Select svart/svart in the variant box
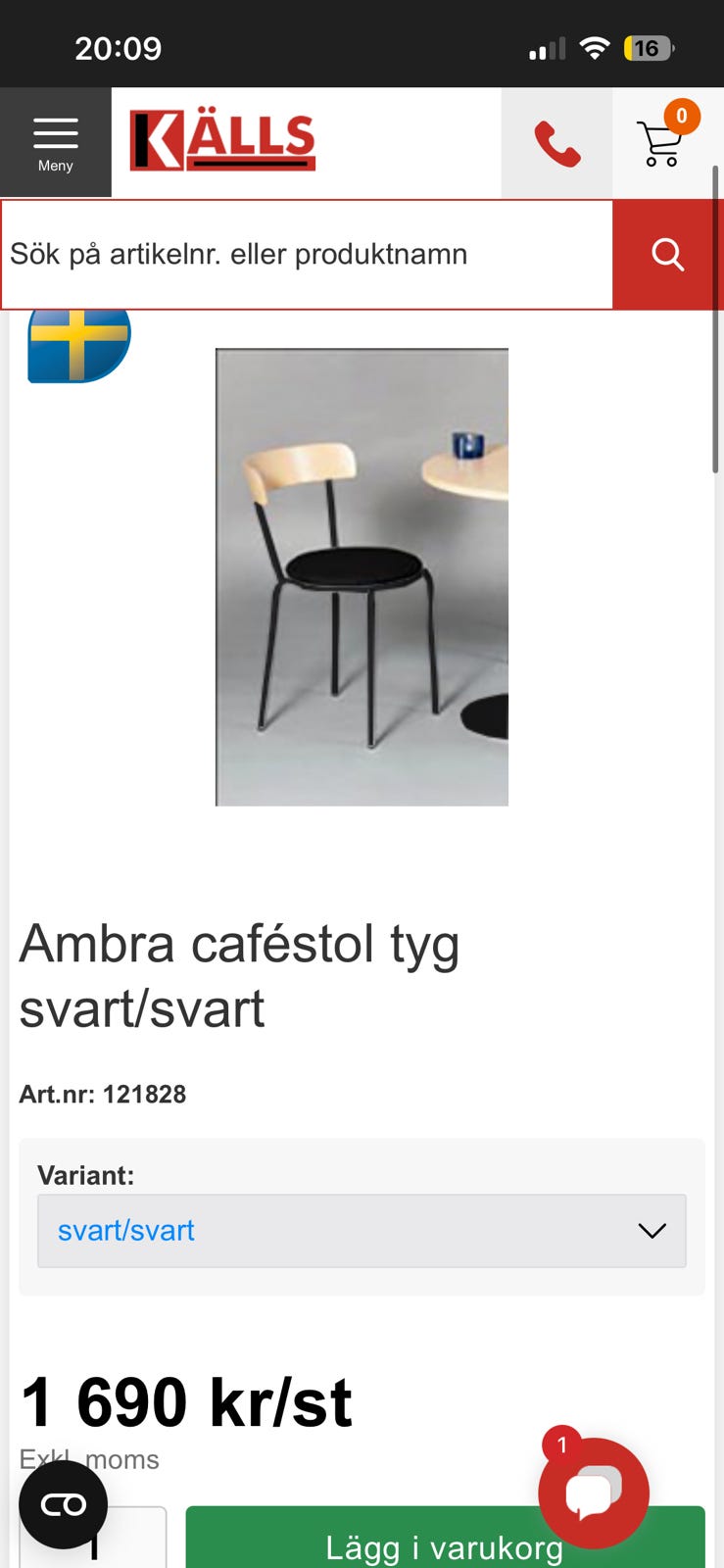Screen dimensions: 724x1568 click(x=125, y=1231)
